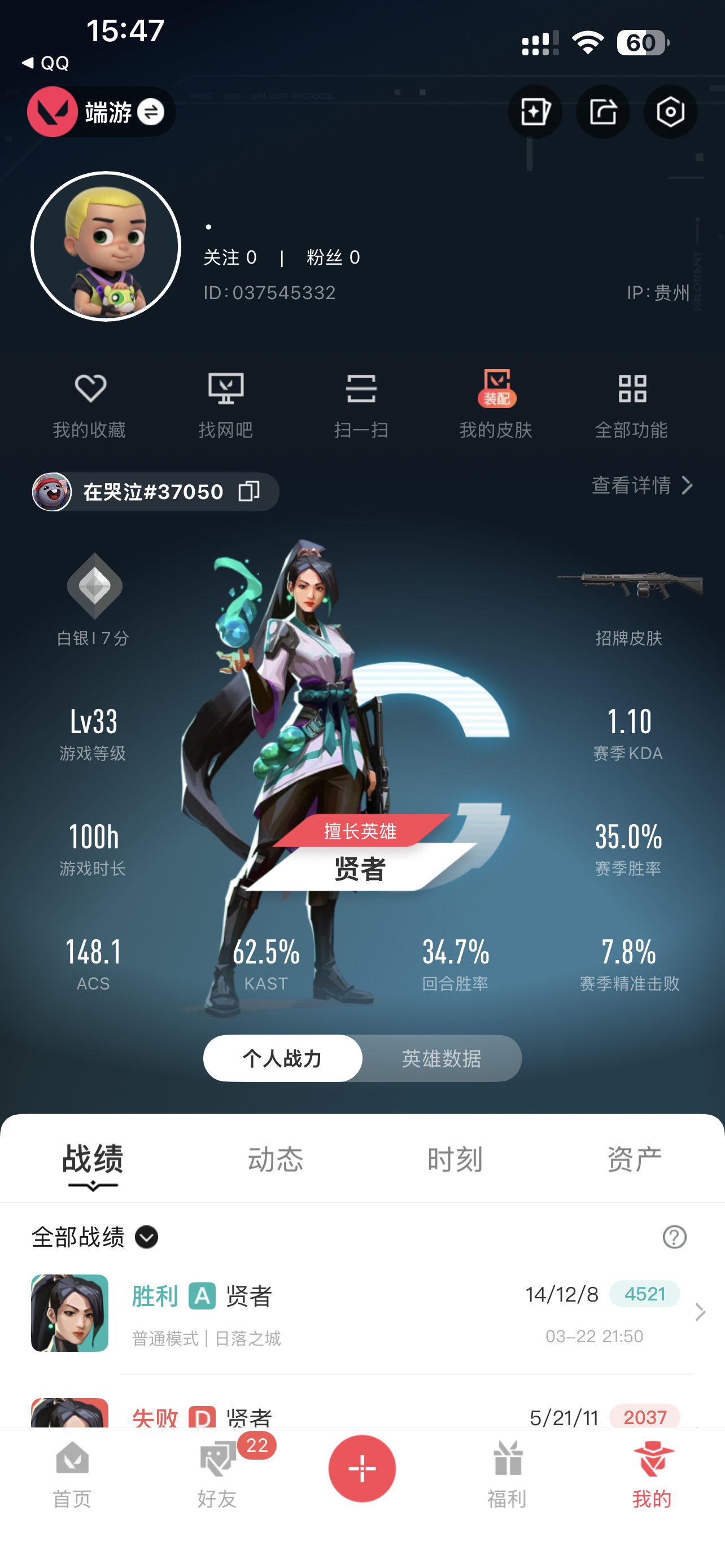Switch to the 动态 tab

click(275, 1159)
